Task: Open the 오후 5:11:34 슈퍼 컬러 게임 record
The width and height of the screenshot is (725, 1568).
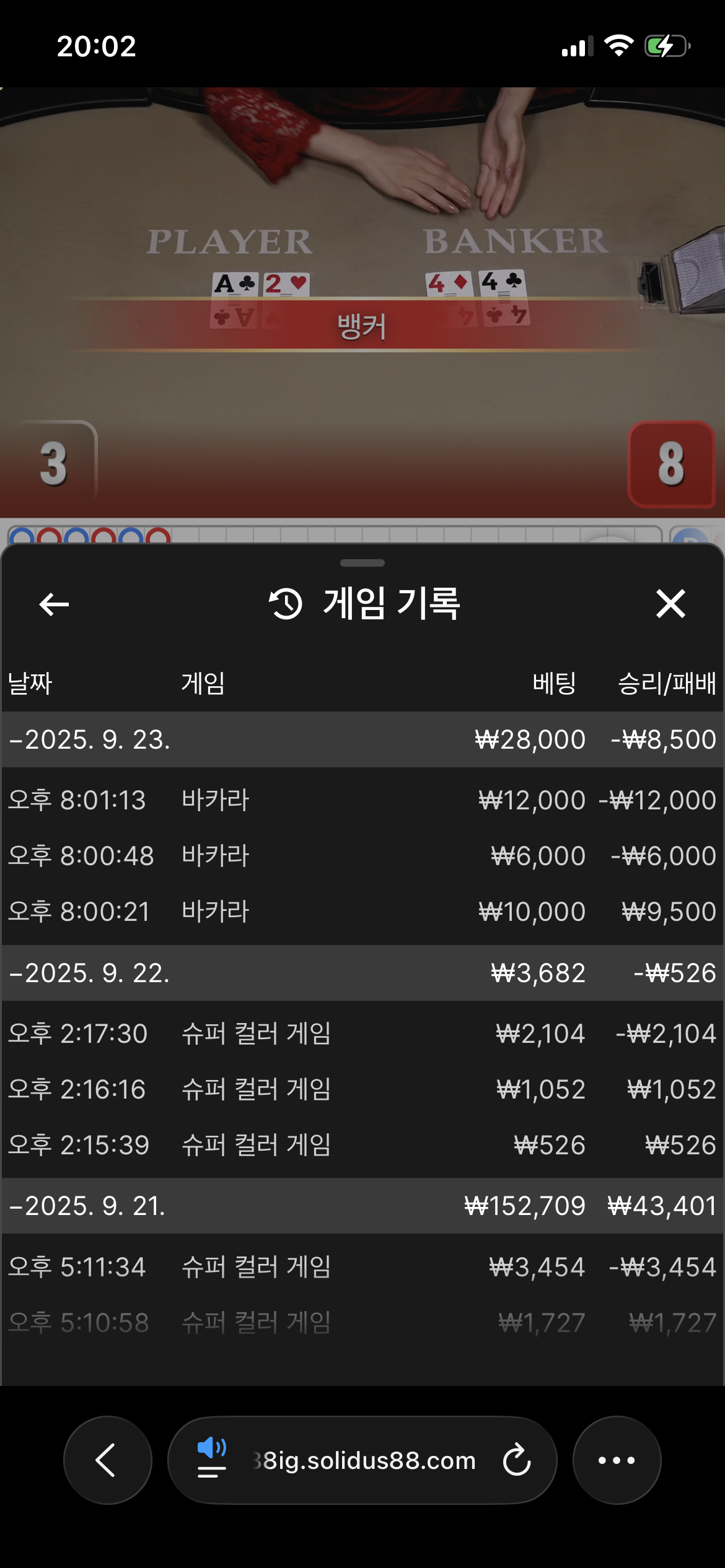Action: coord(362,1267)
